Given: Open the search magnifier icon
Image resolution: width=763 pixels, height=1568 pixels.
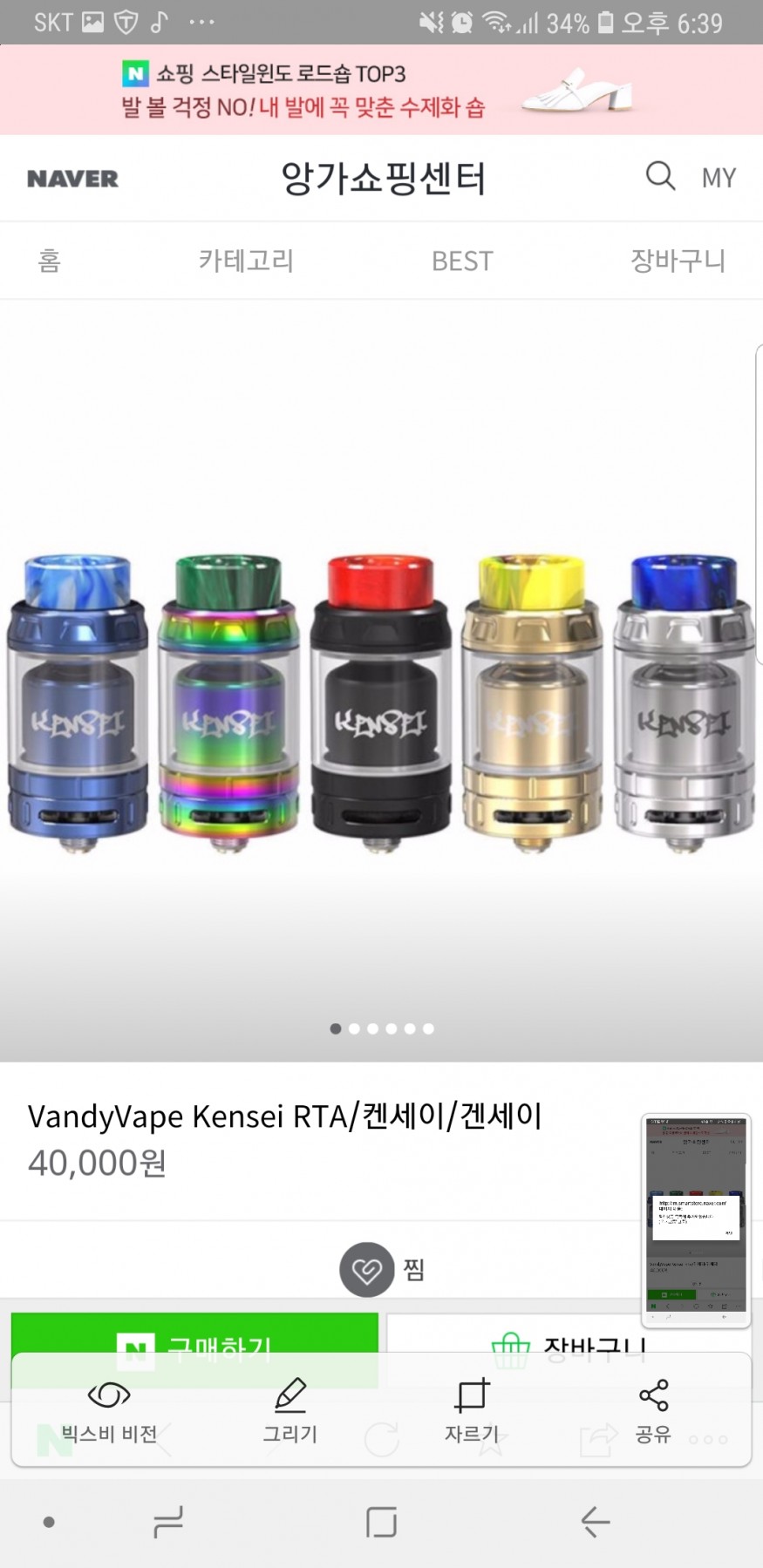Looking at the screenshot, I should pyautogui.click(x=660, y=176).
